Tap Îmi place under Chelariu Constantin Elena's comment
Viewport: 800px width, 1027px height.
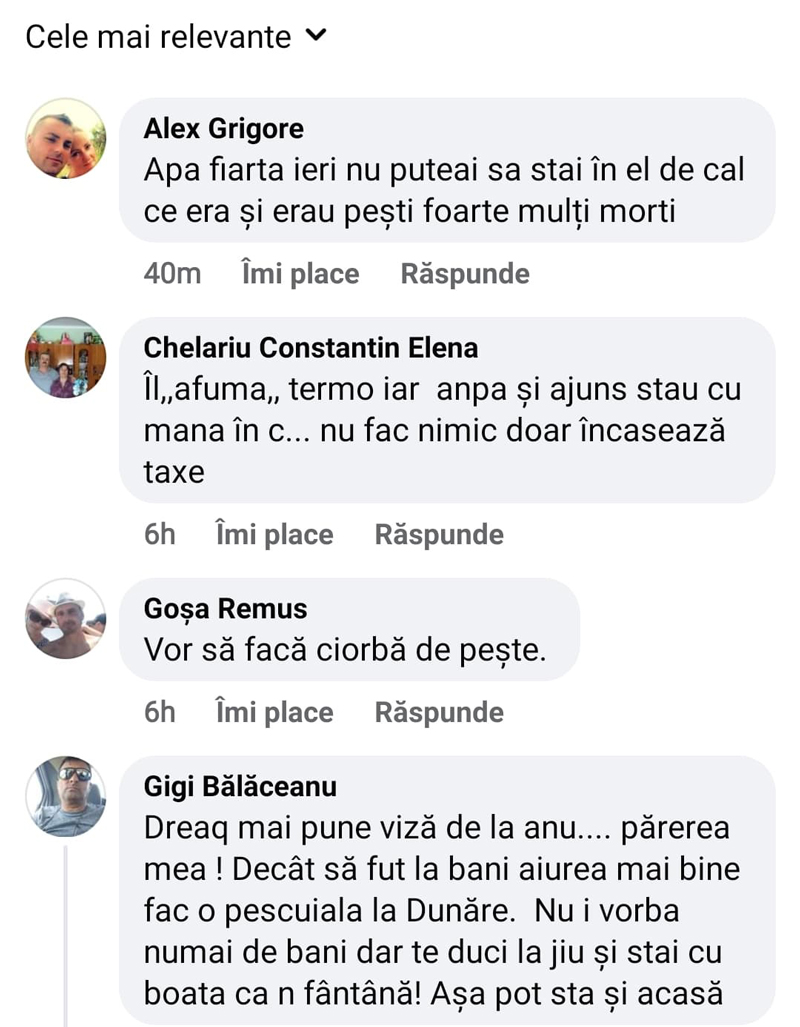point(274,535)
